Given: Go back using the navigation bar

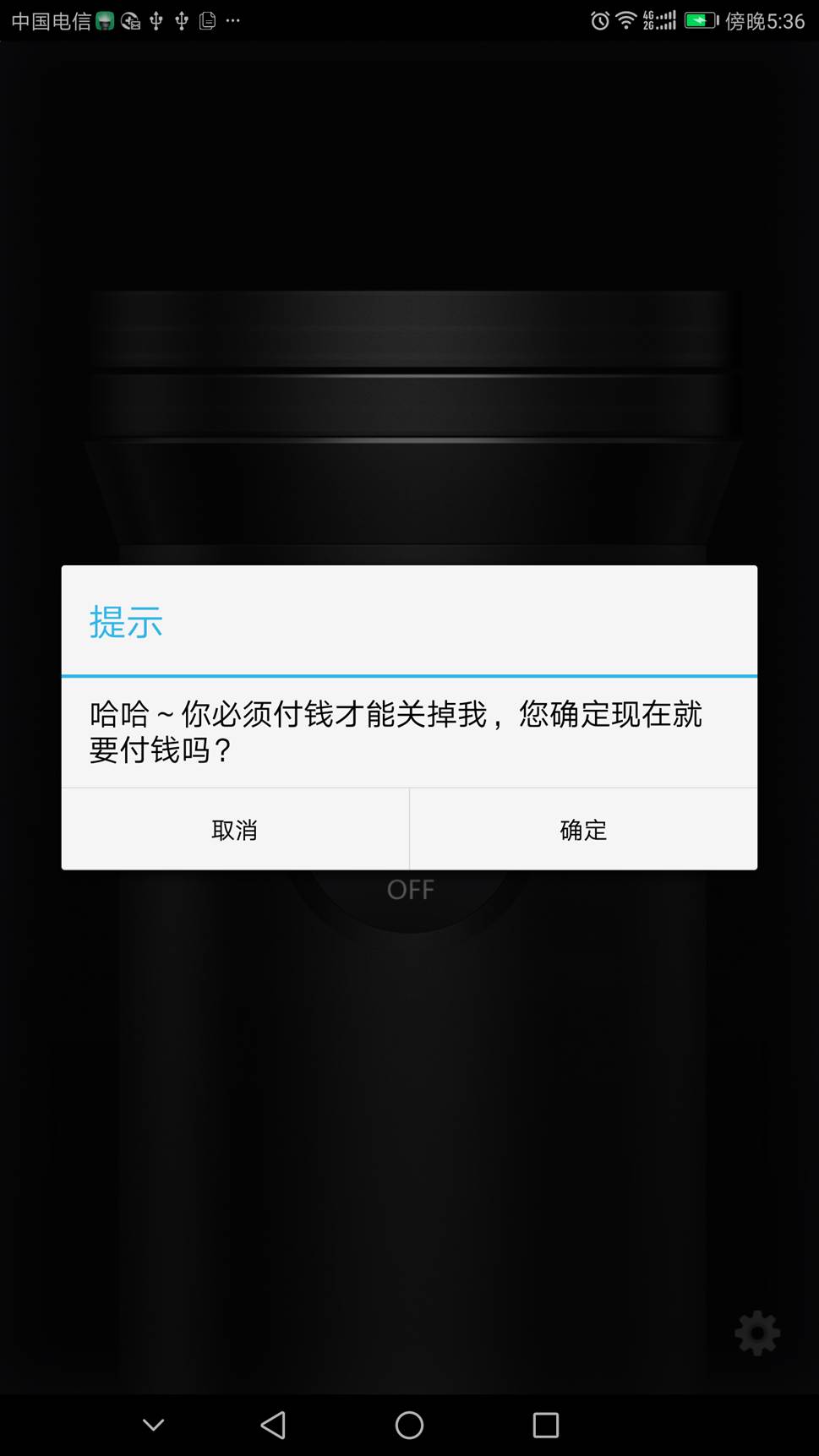Looking at the screenshot, I should coord(273,1425).
